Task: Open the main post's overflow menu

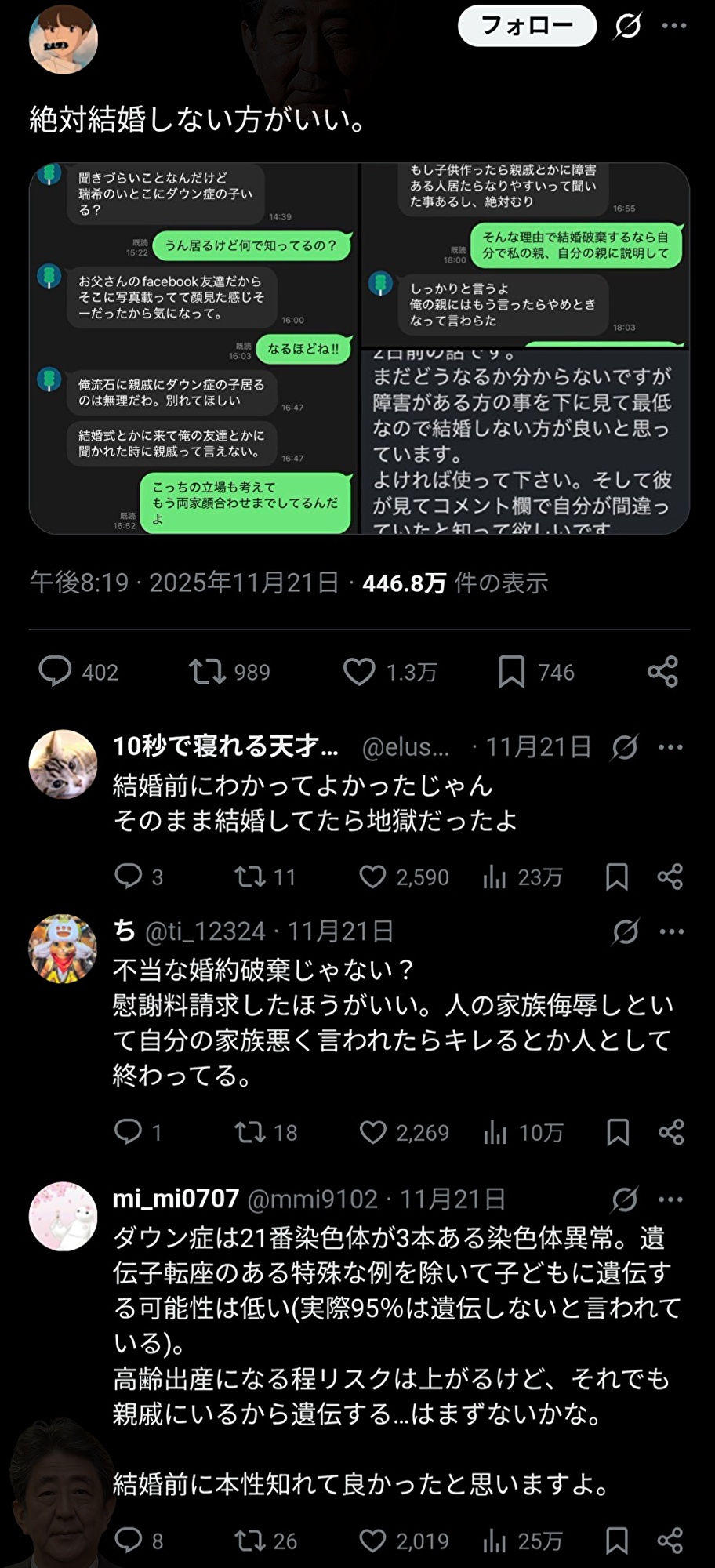Action: click(x=674, y=26)
